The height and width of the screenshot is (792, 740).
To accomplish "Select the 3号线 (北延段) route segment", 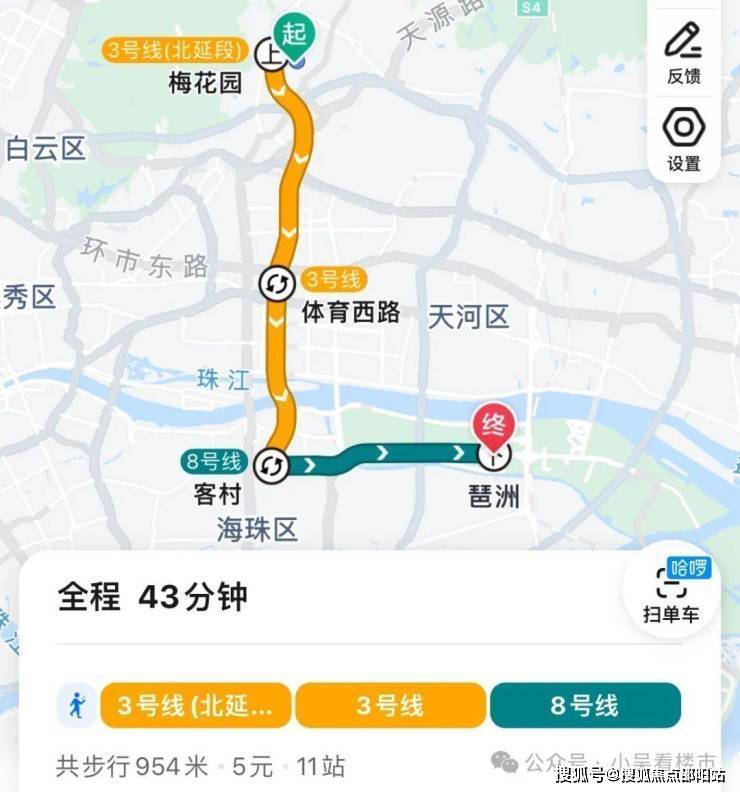I will click(195, 705).
